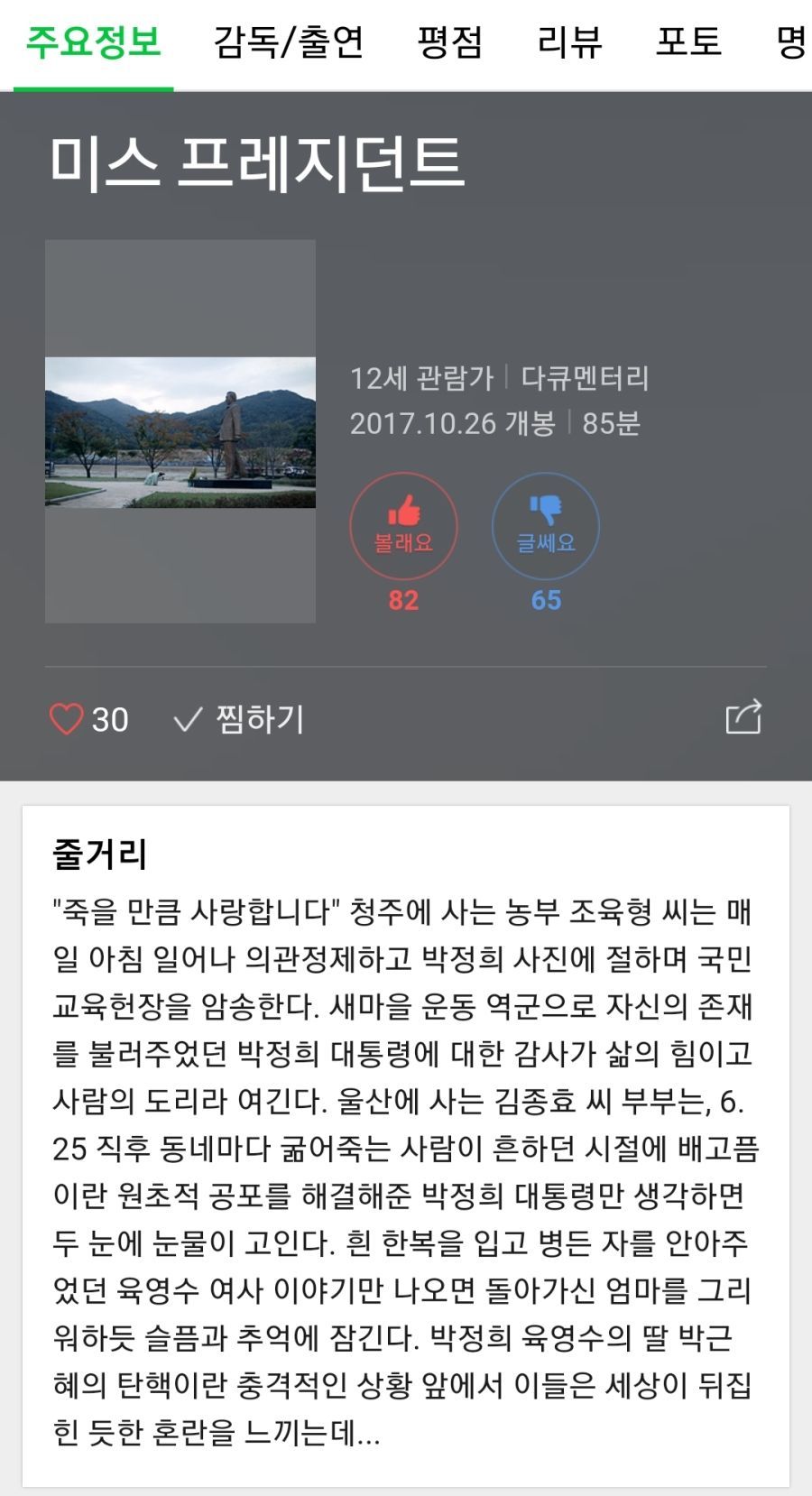This screenshot has height=1496, width=812.
Task: Tap the 글쎄요 thumbs-down button
Action: 545,525
